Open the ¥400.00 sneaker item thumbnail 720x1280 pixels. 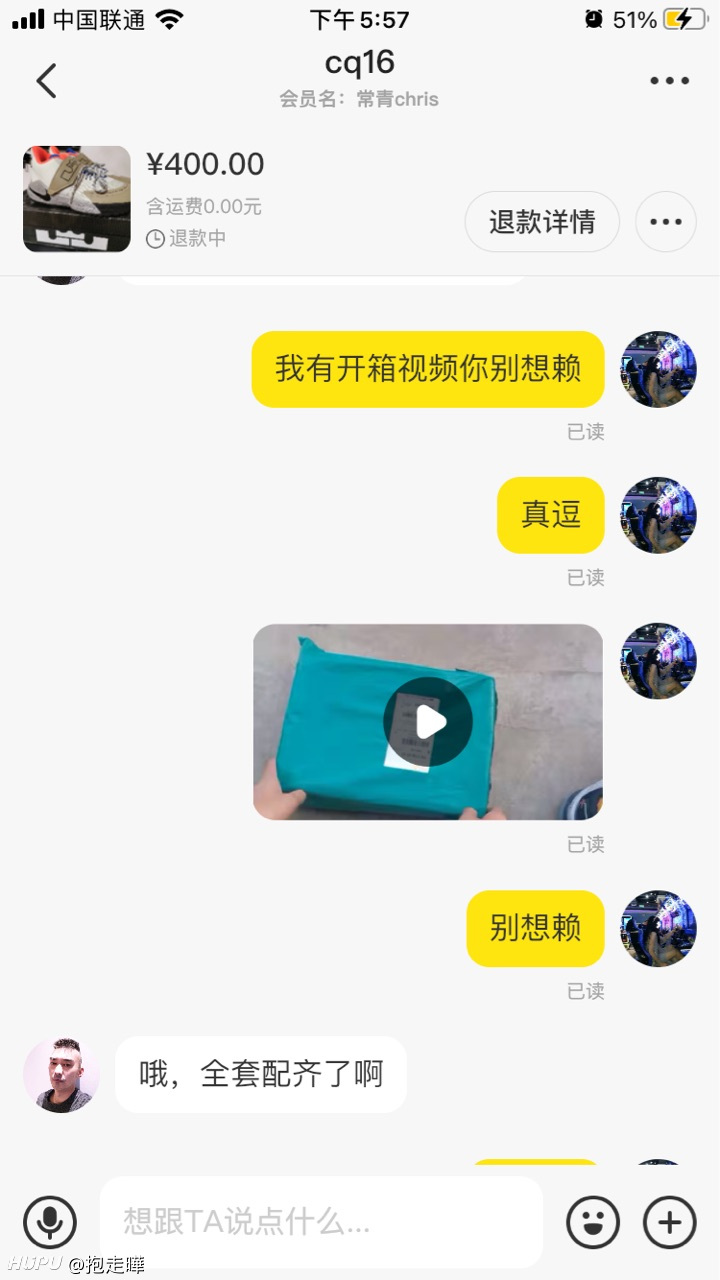pos(77,199)
